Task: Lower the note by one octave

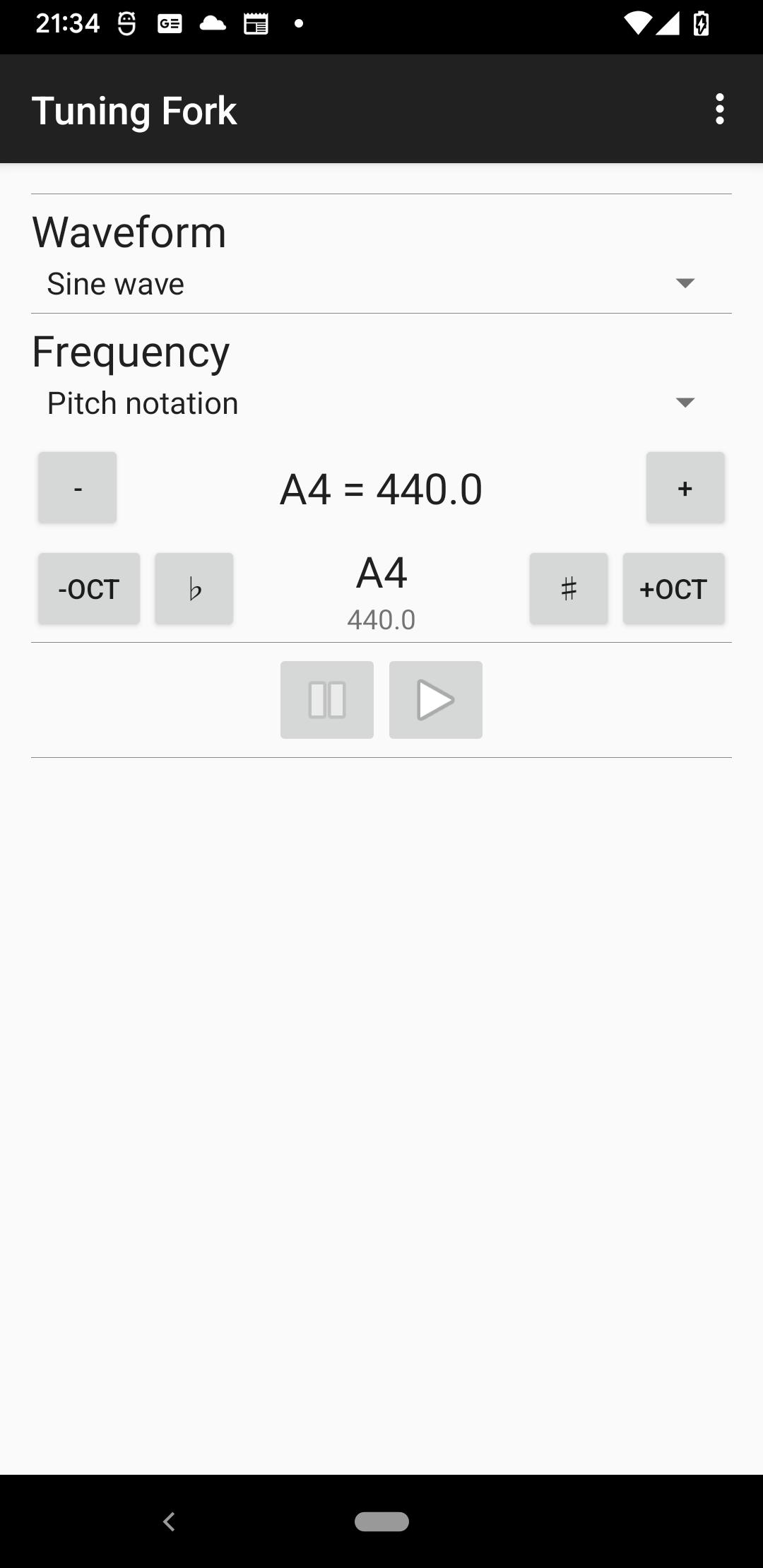Action: (x=89, y=589)
